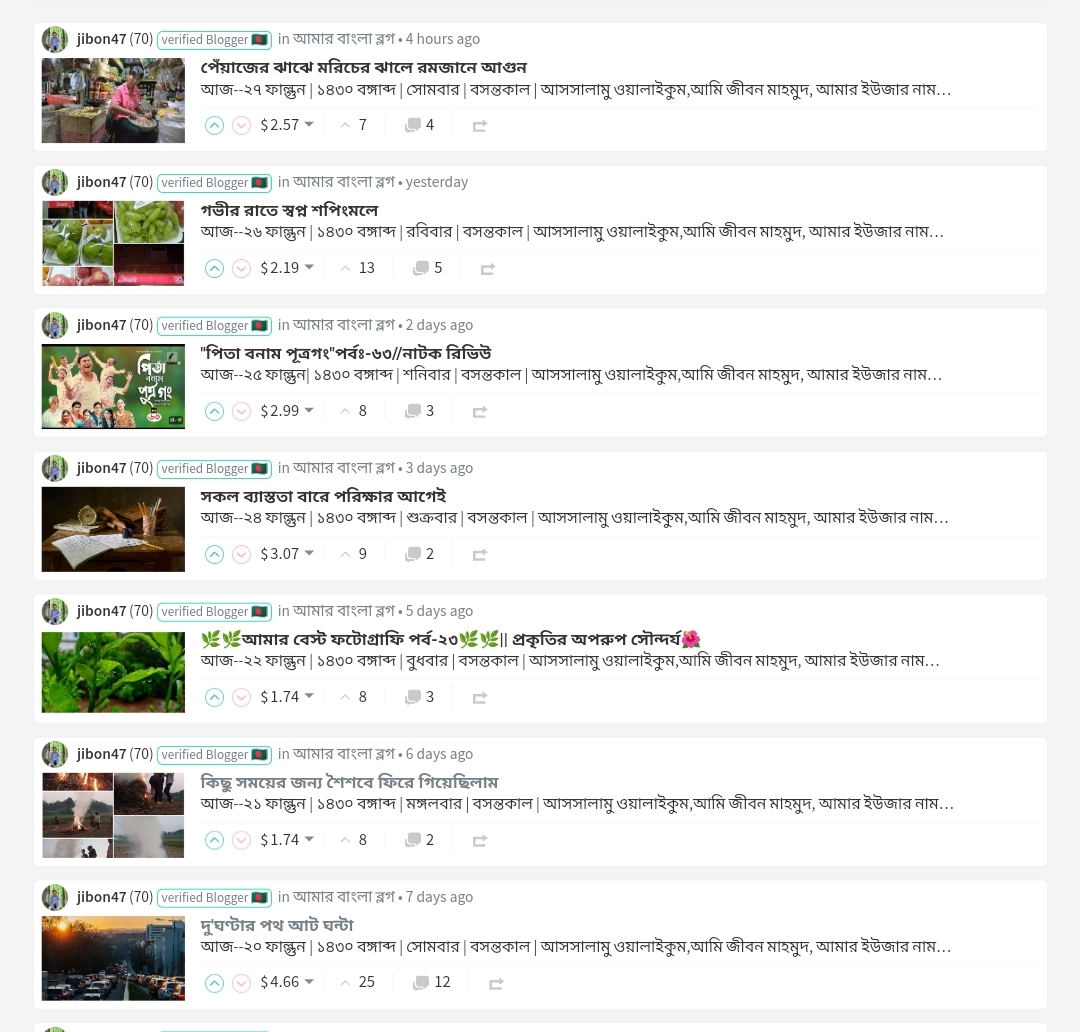Open the 12 comments on $4.66 post

tap(432, 982)
